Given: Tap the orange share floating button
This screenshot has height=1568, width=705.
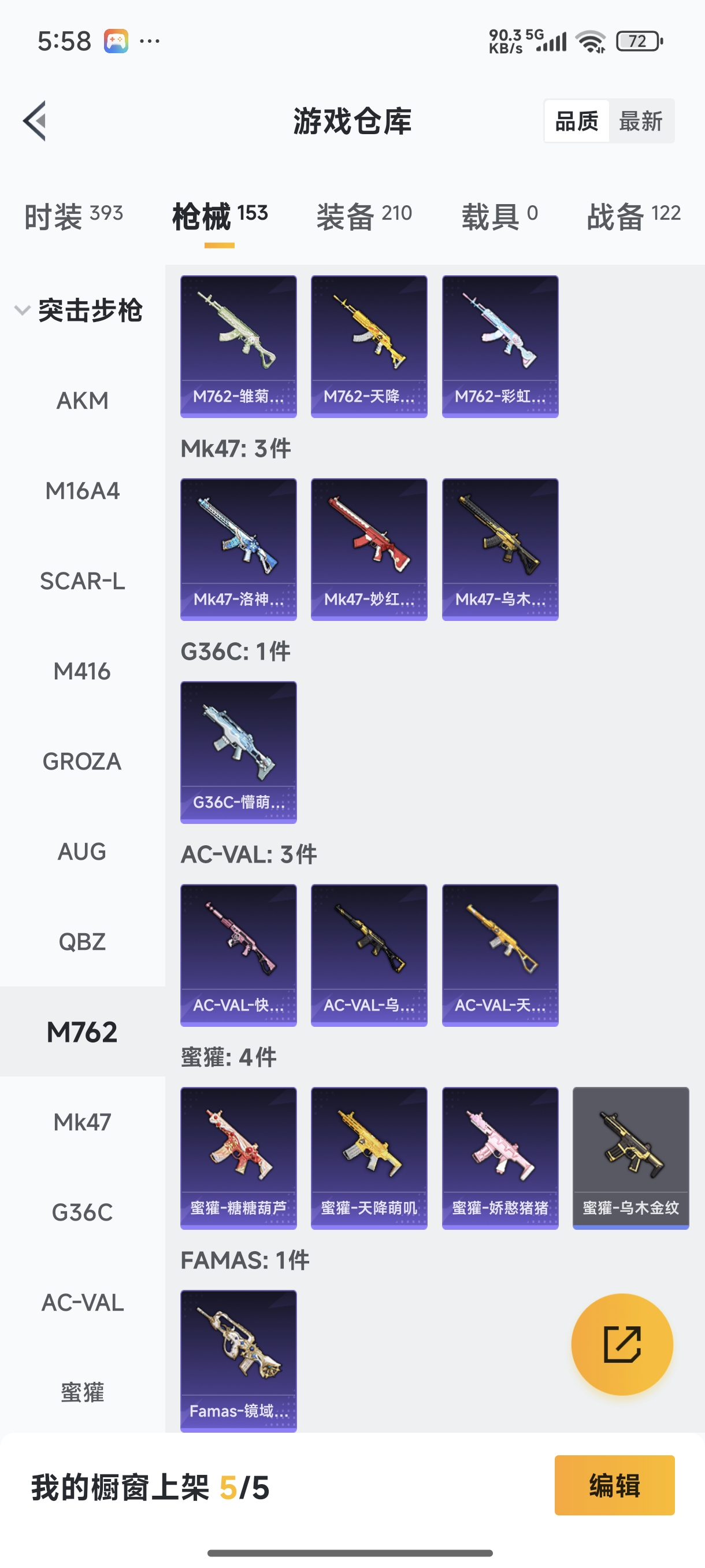Looking at the screenshot, I should click(622, 1344).
